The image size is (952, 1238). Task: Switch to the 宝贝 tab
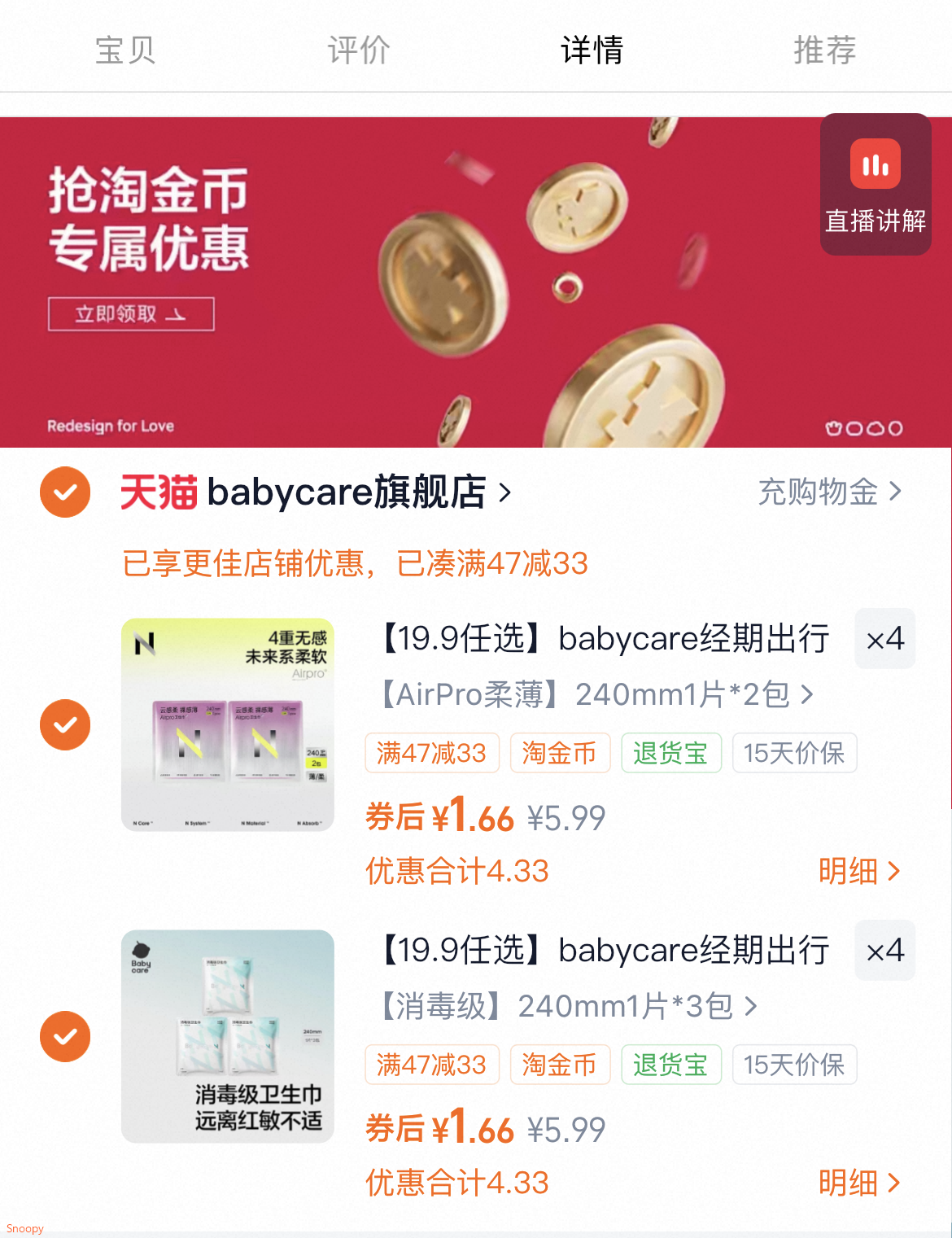coord(125,50)
